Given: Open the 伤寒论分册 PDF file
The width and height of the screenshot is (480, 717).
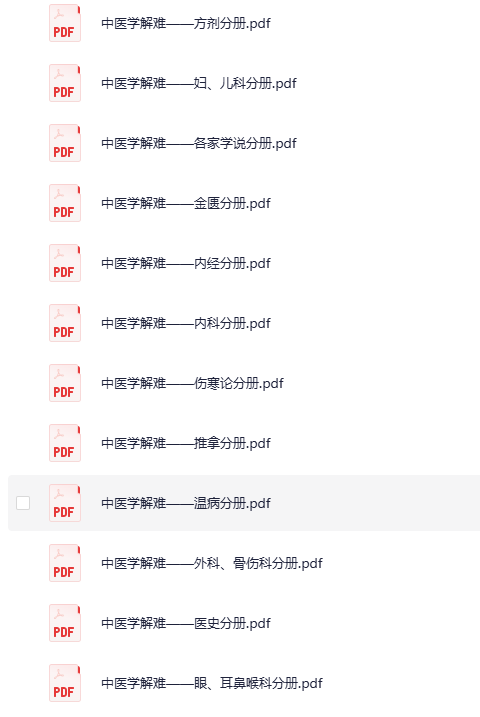Looking at the screenshot, I should tap(192, 383).
